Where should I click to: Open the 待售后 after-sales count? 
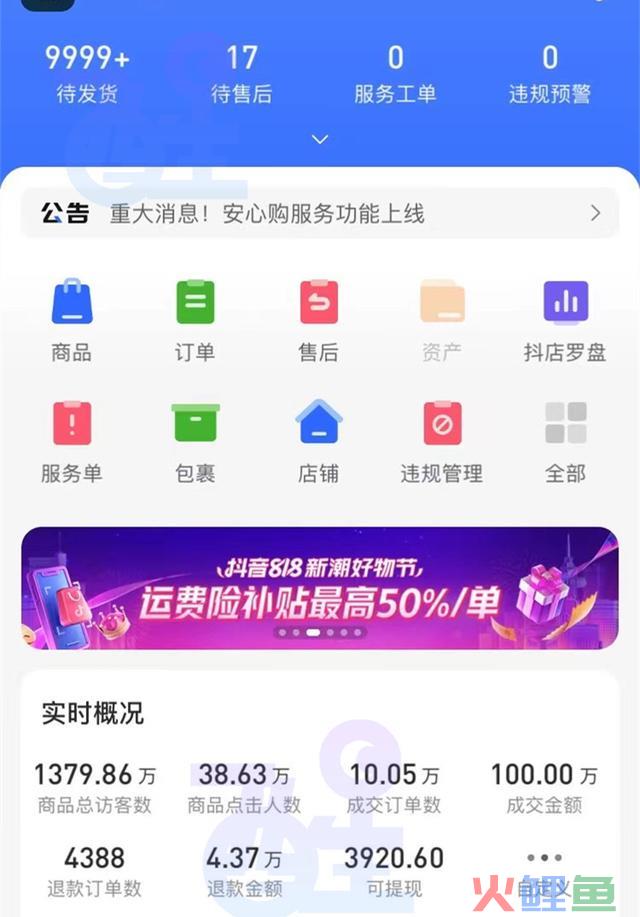tap(241, 74)
